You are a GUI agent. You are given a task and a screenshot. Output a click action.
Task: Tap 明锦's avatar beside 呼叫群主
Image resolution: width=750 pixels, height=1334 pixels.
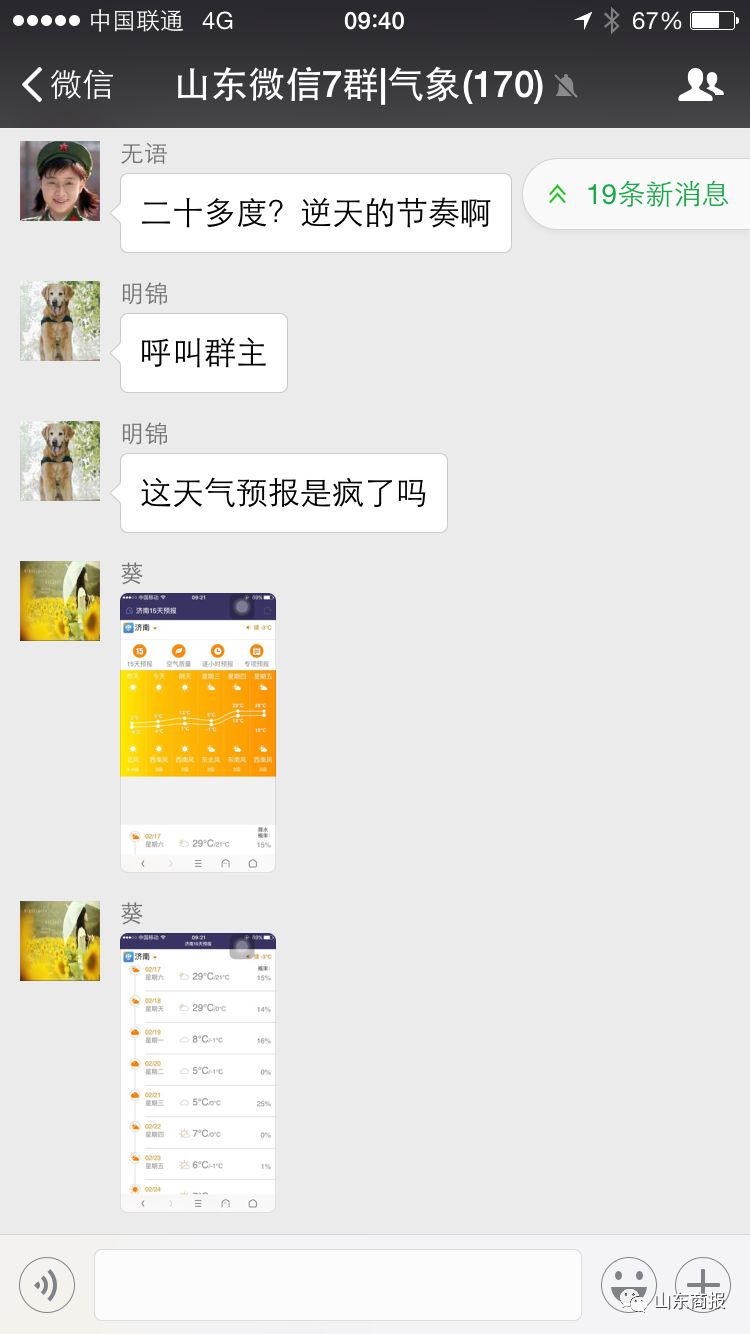(60, 321)
